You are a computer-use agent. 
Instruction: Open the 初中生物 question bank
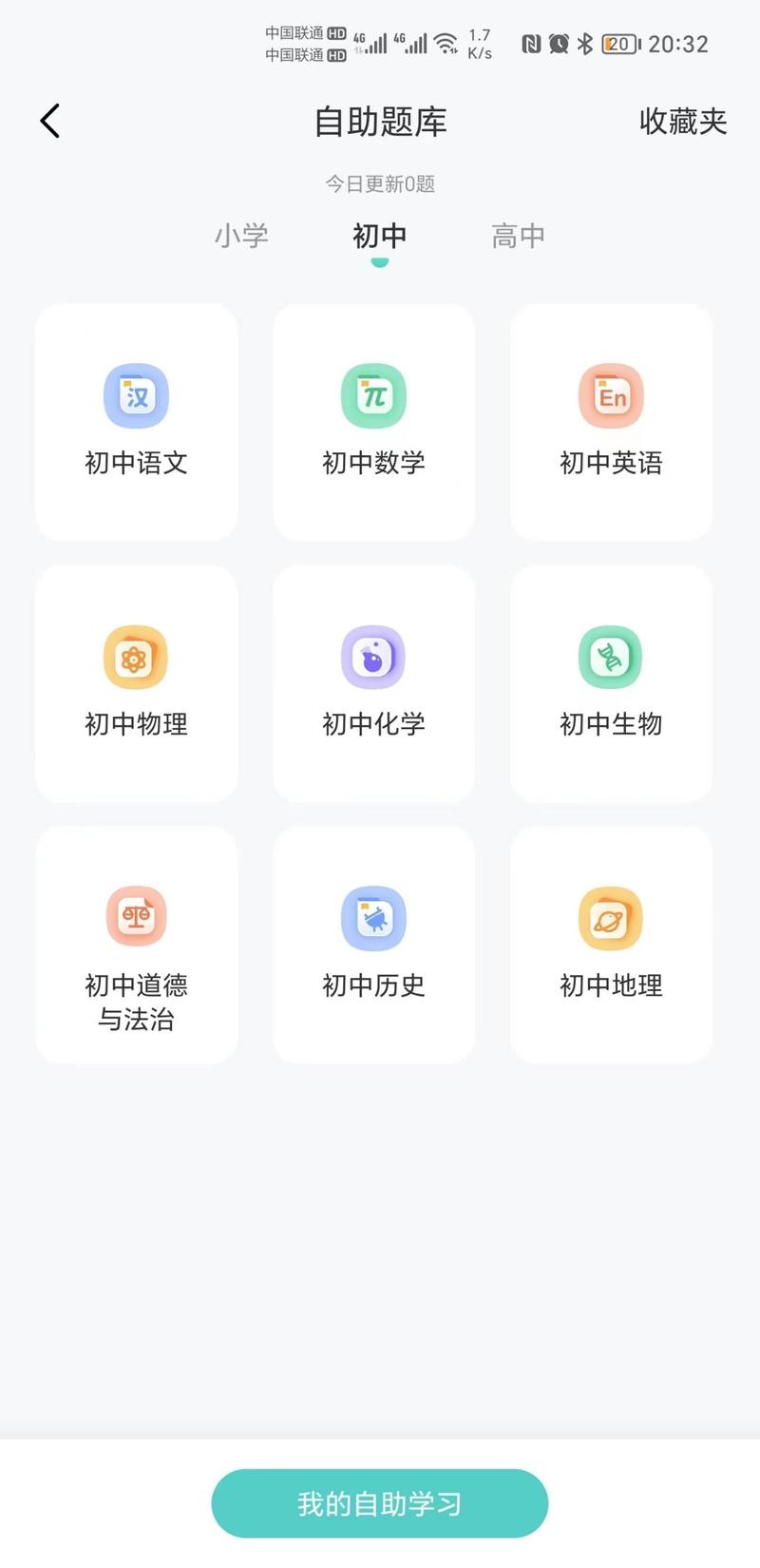(612, 684)
